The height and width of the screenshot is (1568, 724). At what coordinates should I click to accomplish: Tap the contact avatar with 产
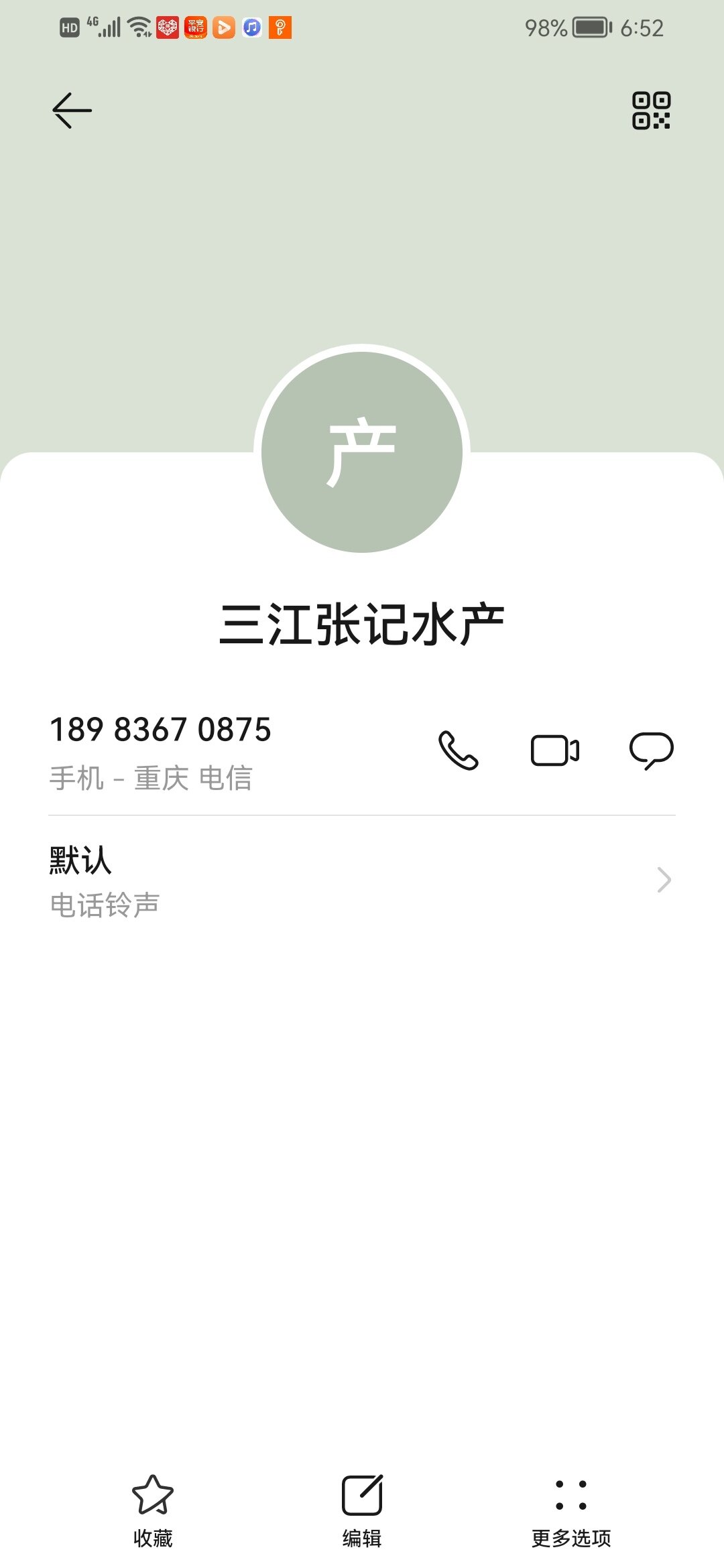click(x=362, y=452)
